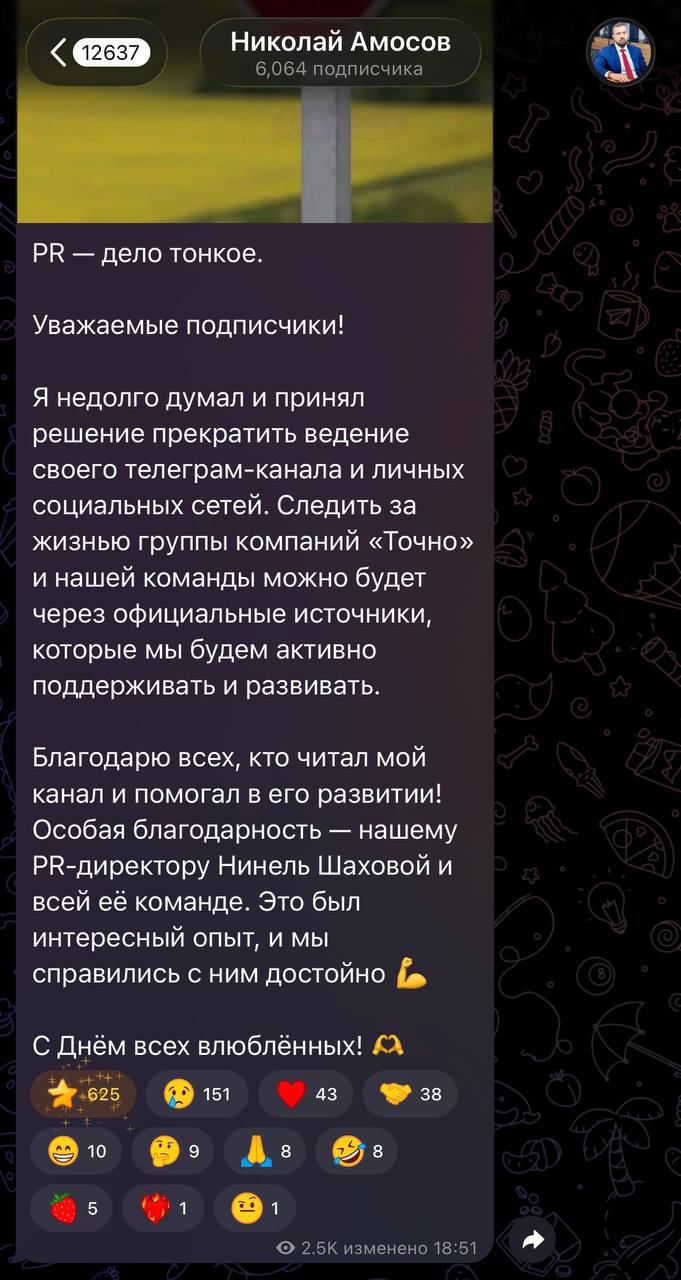Open Николай Амосов channel info header

pos(340,53)
